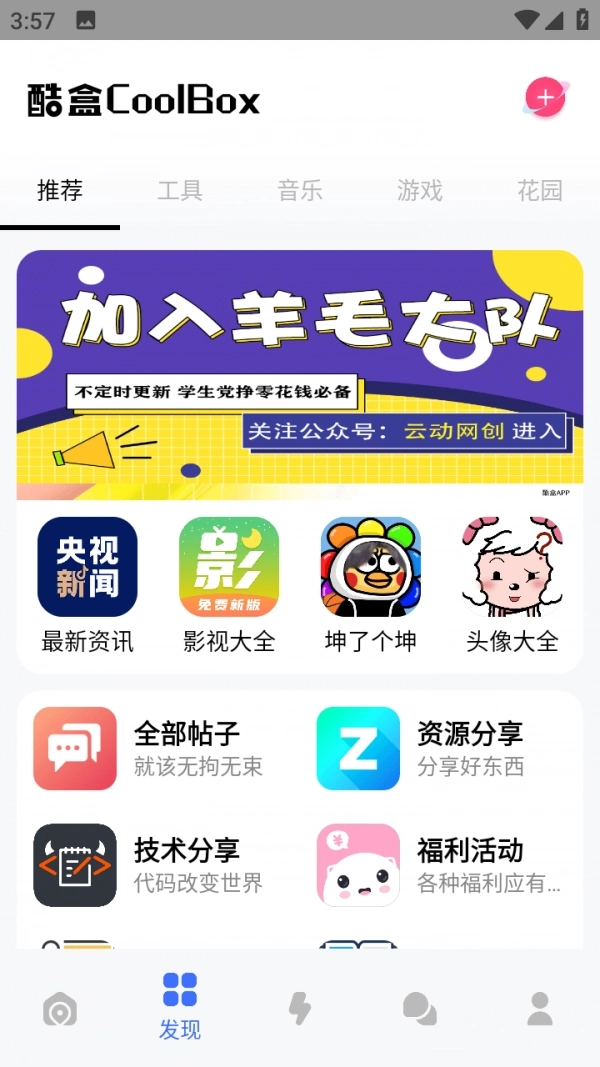This screenshot has width=600, height=1067.
Task: View 全部帖子 section
Action: pyautogui.click(x=150, y=749)
